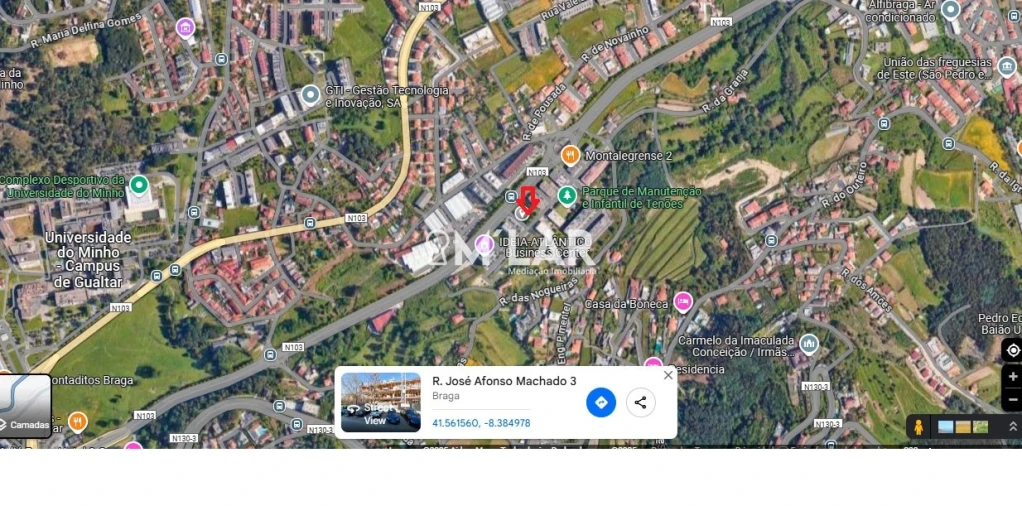This screenshot has width=1022, height=506.
Task: Tap the coordinates 41.561560, -8.384978
Action: pos(481,423)
